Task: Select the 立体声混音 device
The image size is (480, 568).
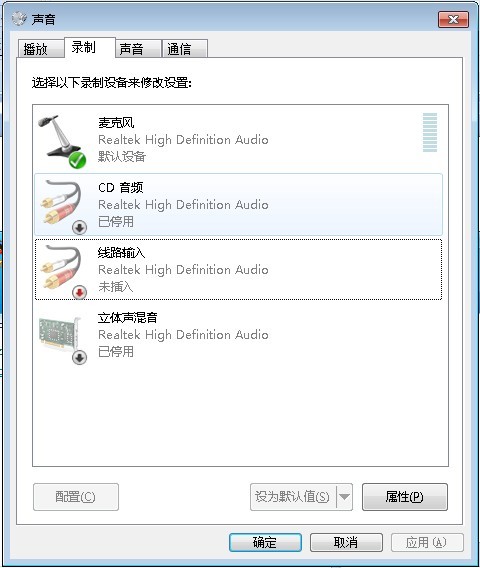Action: [x=238, y=334]
